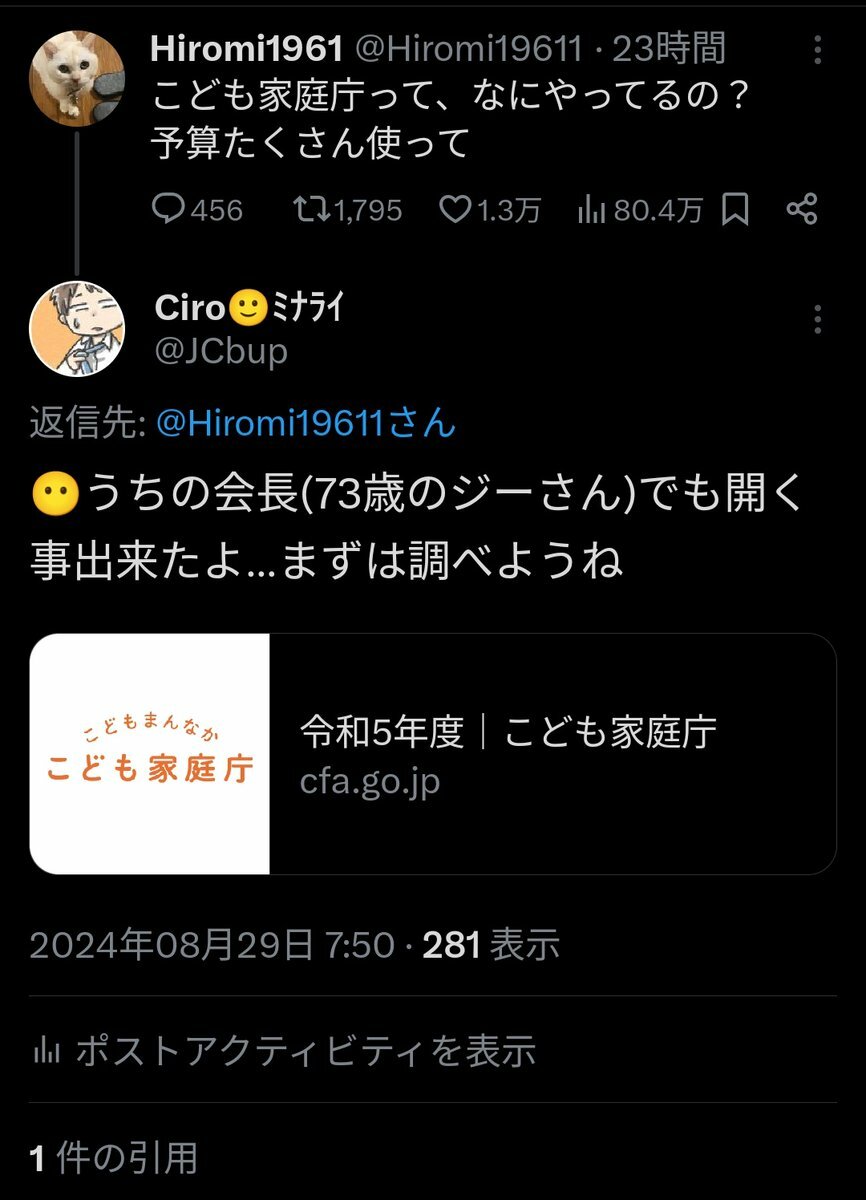Like Hiromi1961's post

coord(455,209)
